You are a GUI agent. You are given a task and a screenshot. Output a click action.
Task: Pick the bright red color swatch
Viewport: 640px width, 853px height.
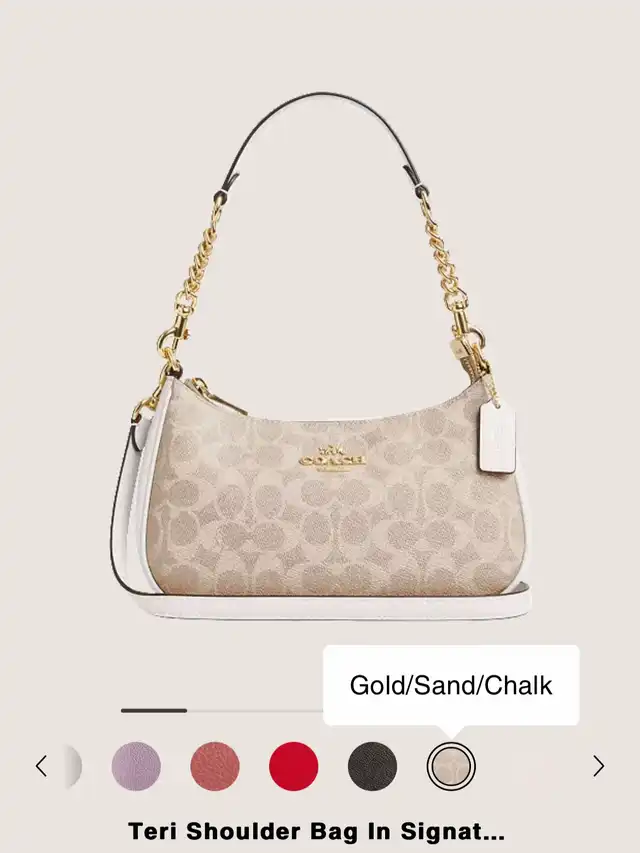(x=293, y=766)
